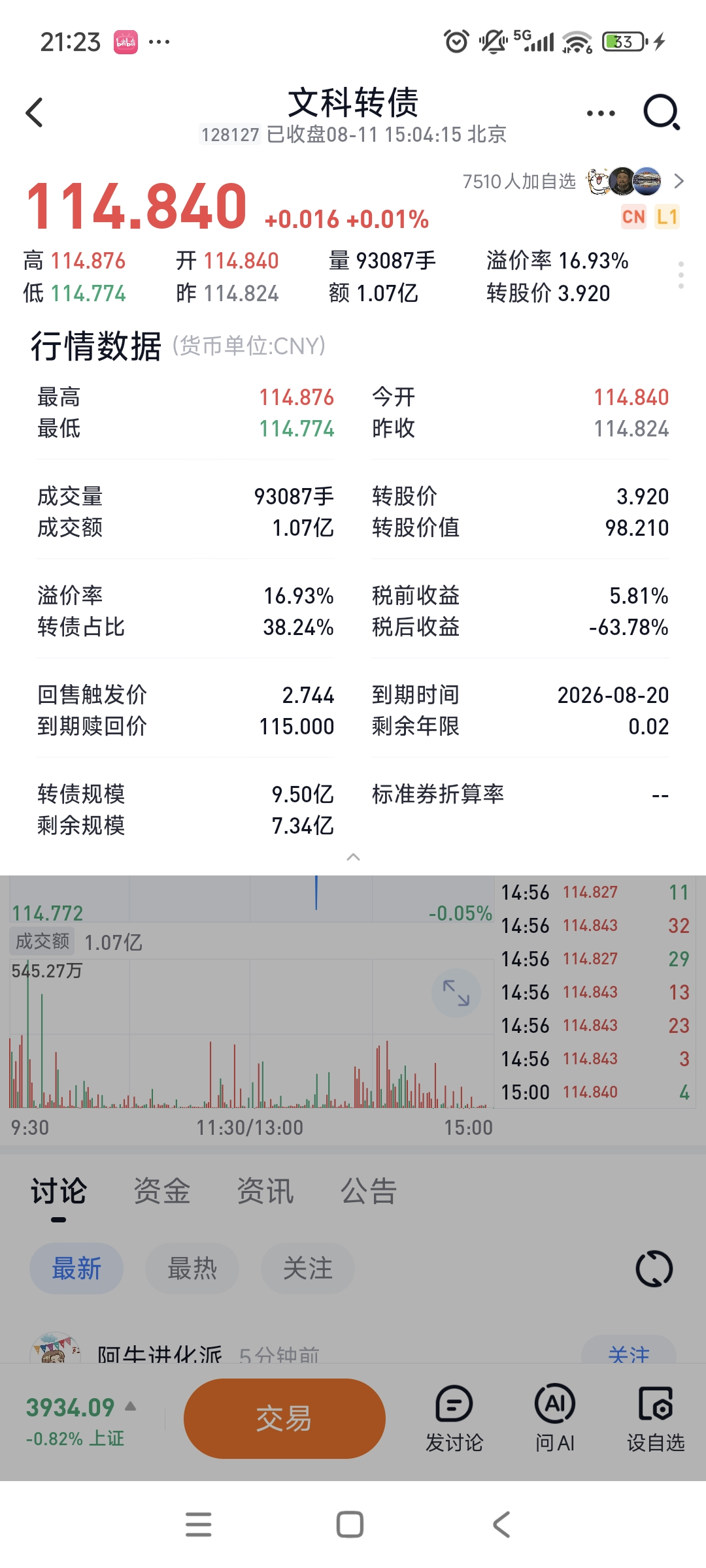706x1568 pixels.
Task: Filter discussions by 最热
Action: click(x=192, y=1268)
